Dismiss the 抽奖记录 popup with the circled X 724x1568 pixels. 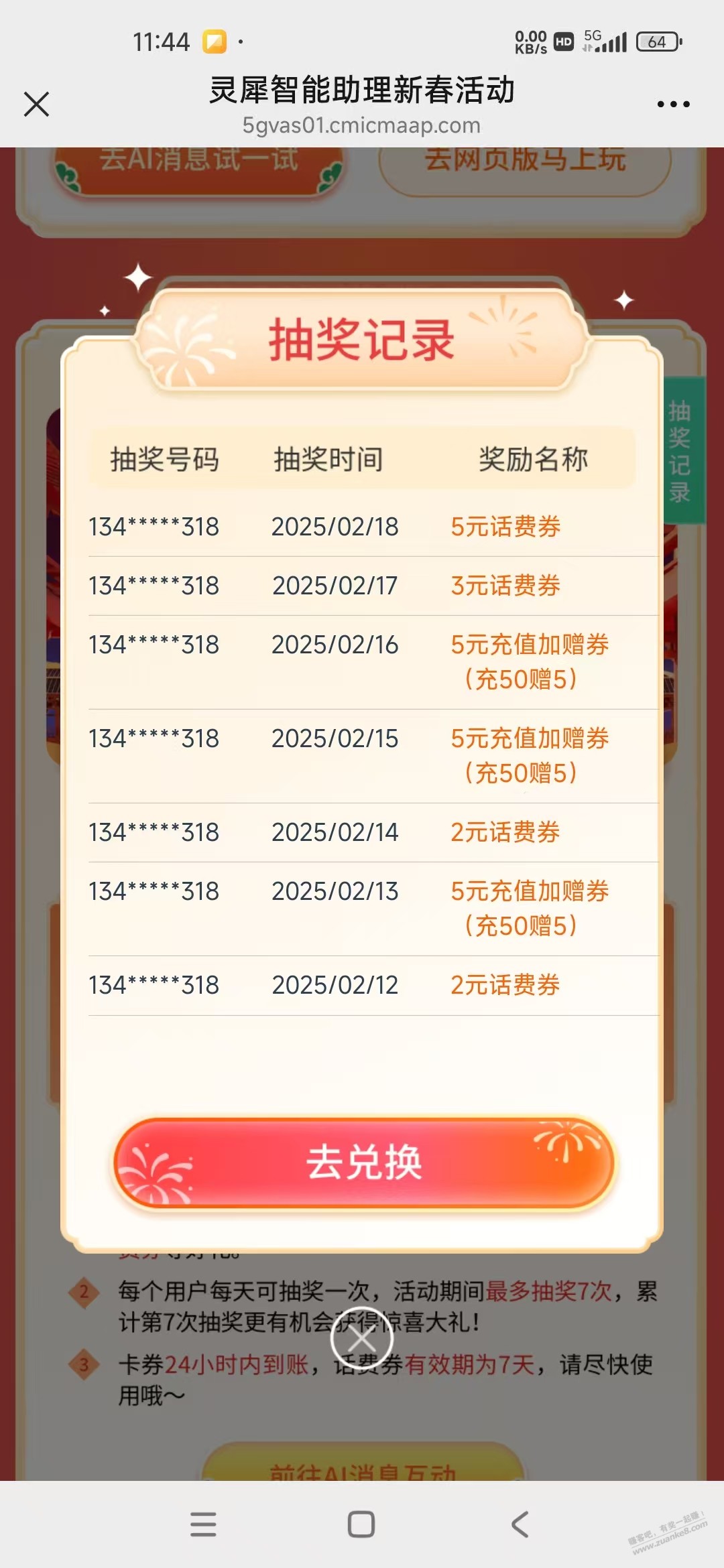click(x=361, y=1339)
